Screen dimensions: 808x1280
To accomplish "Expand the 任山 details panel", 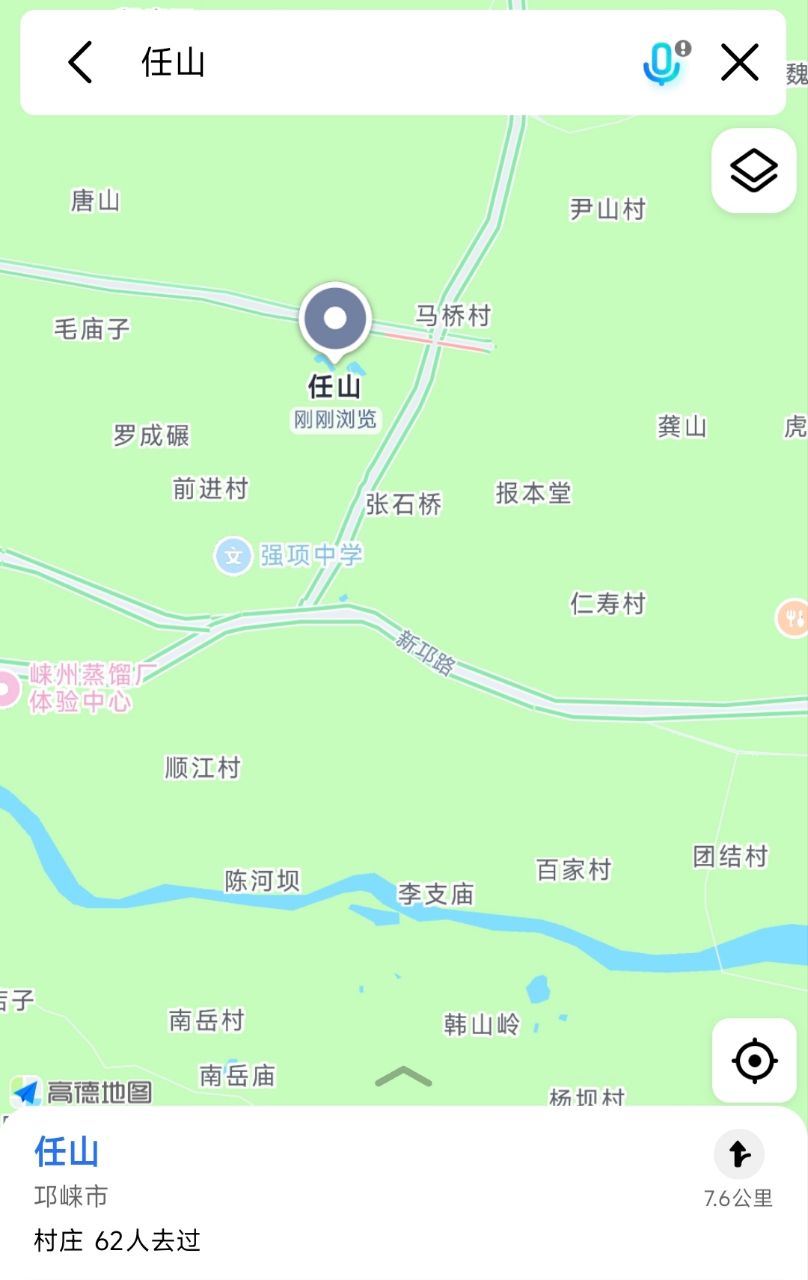I will (403, 1077).
